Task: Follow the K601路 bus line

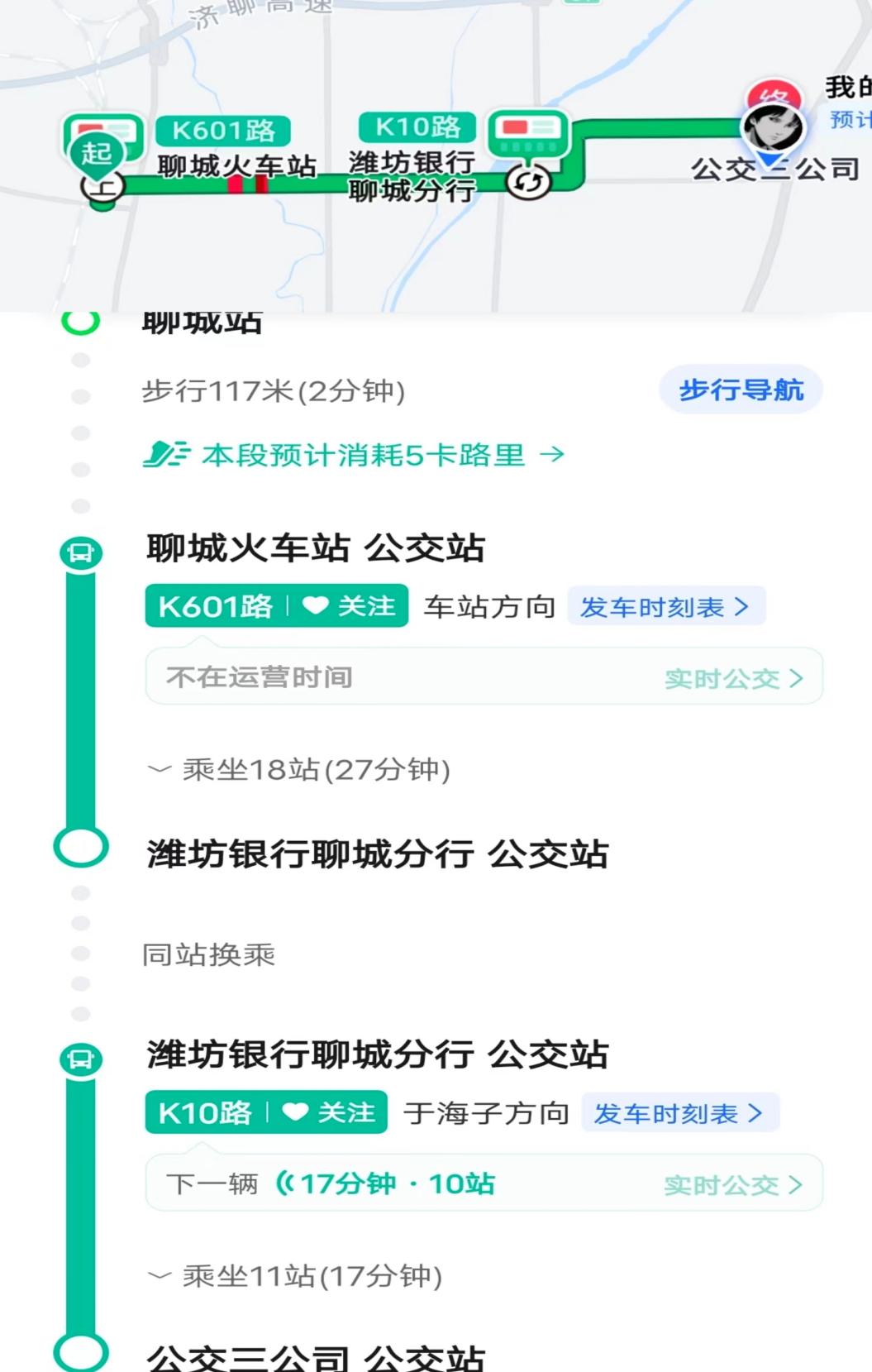Action: point(349,606)
